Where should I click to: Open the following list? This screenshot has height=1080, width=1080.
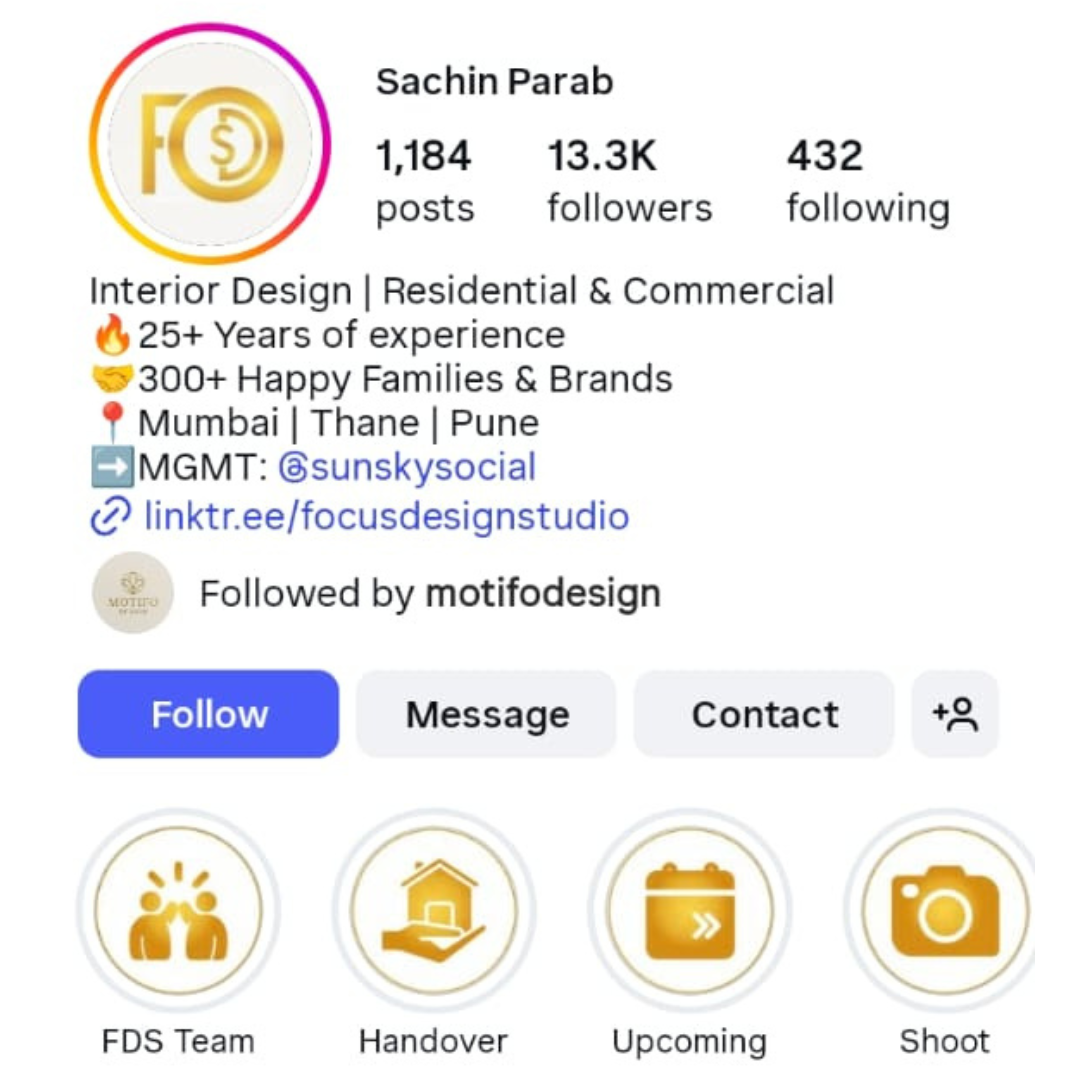(867, 181)
